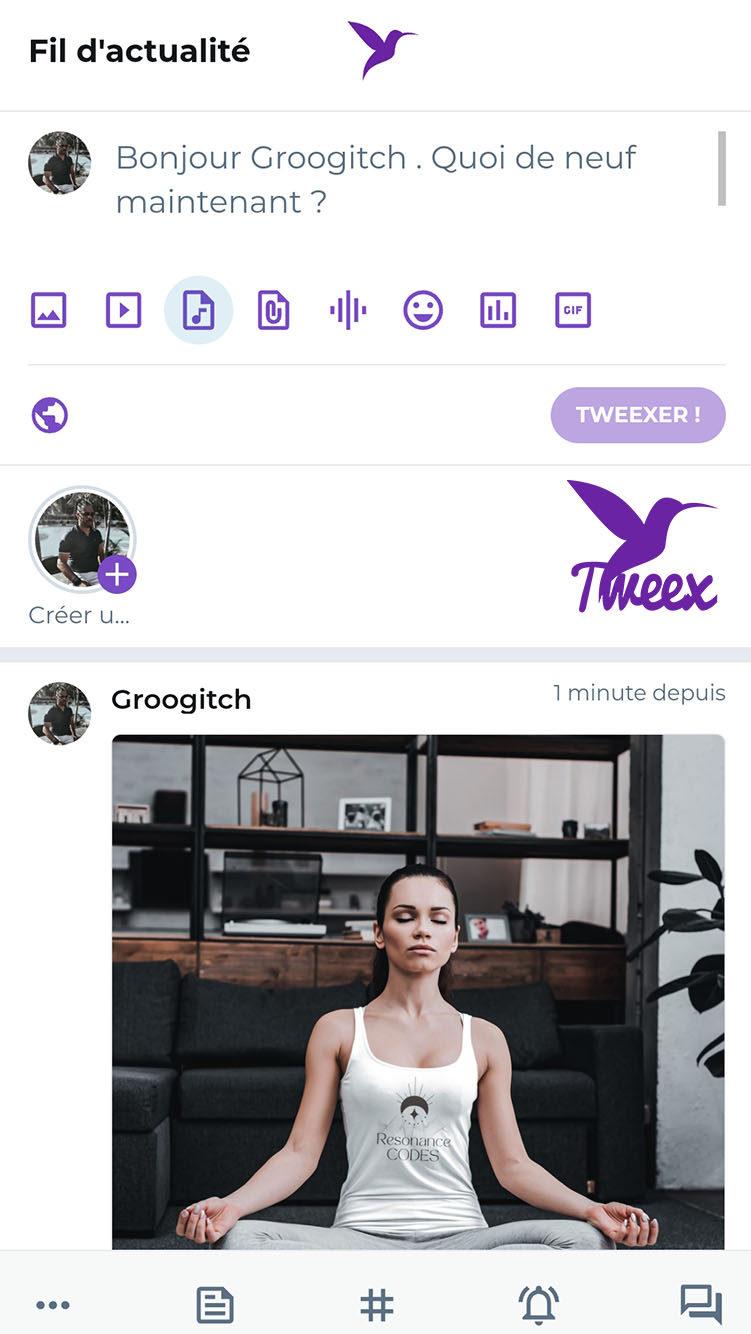Record audio with the waveform icon

[x=347, y=310]
